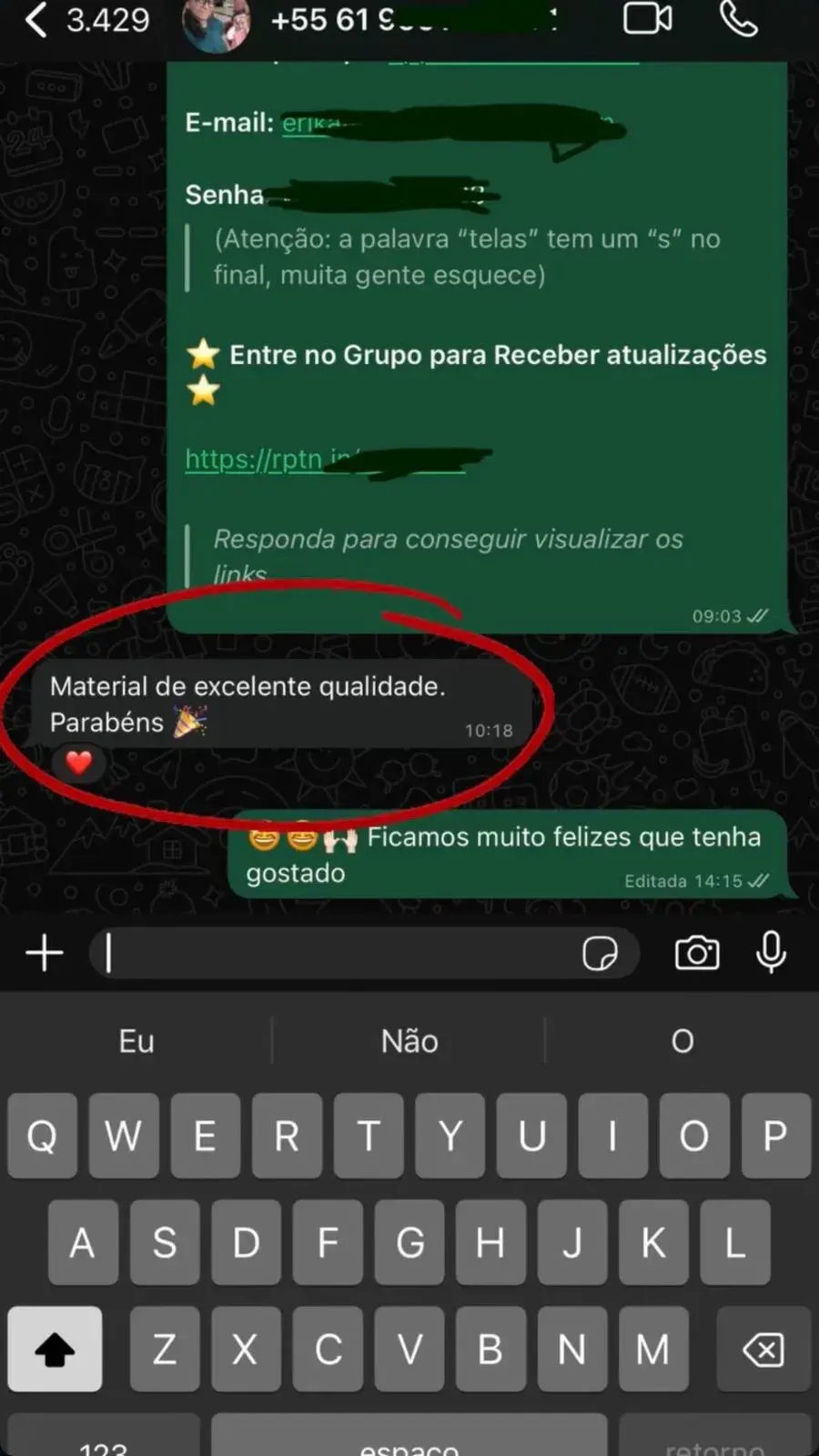Viewport: 819px width, 1456px height.
Task: Toggle the keyboard shift key
Action: [x=55, y=1350]
